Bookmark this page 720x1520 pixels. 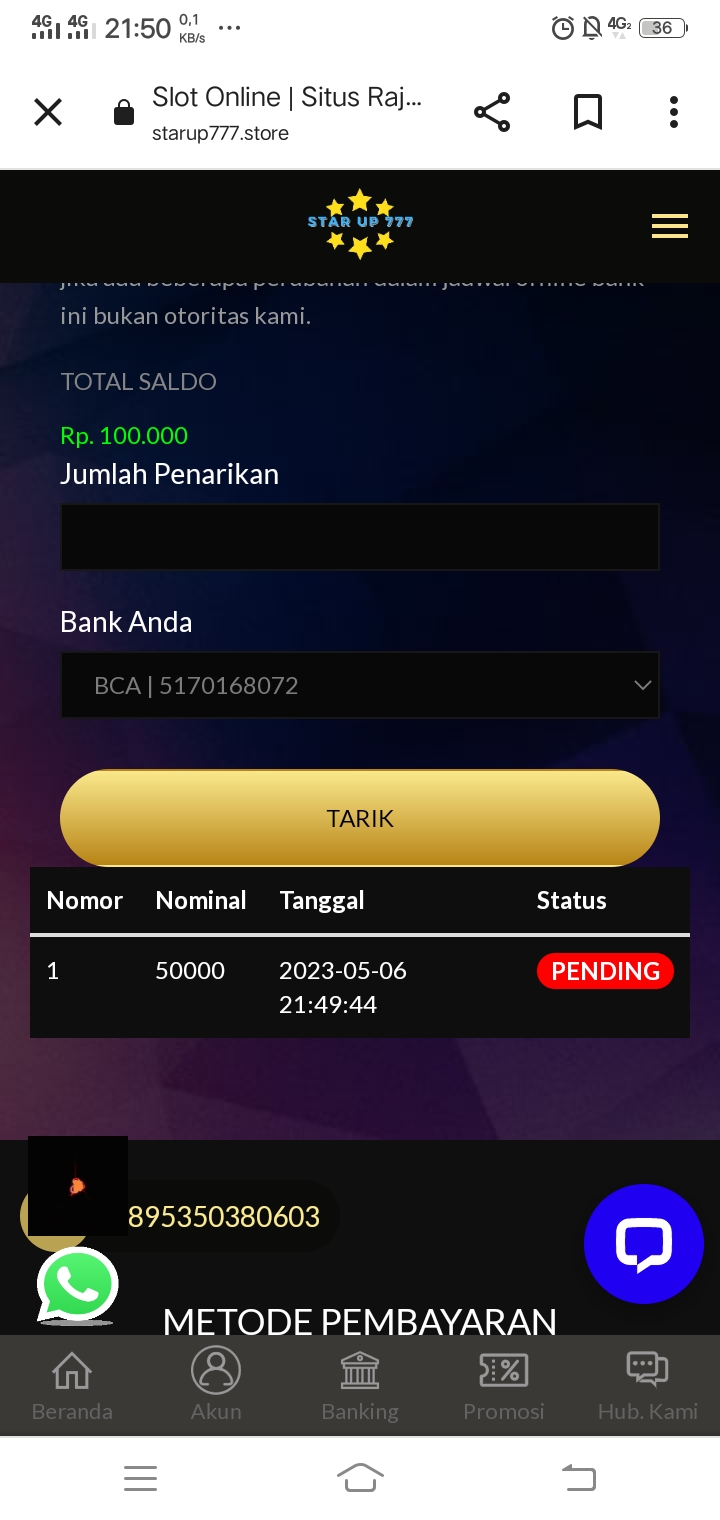pos(588,112)
